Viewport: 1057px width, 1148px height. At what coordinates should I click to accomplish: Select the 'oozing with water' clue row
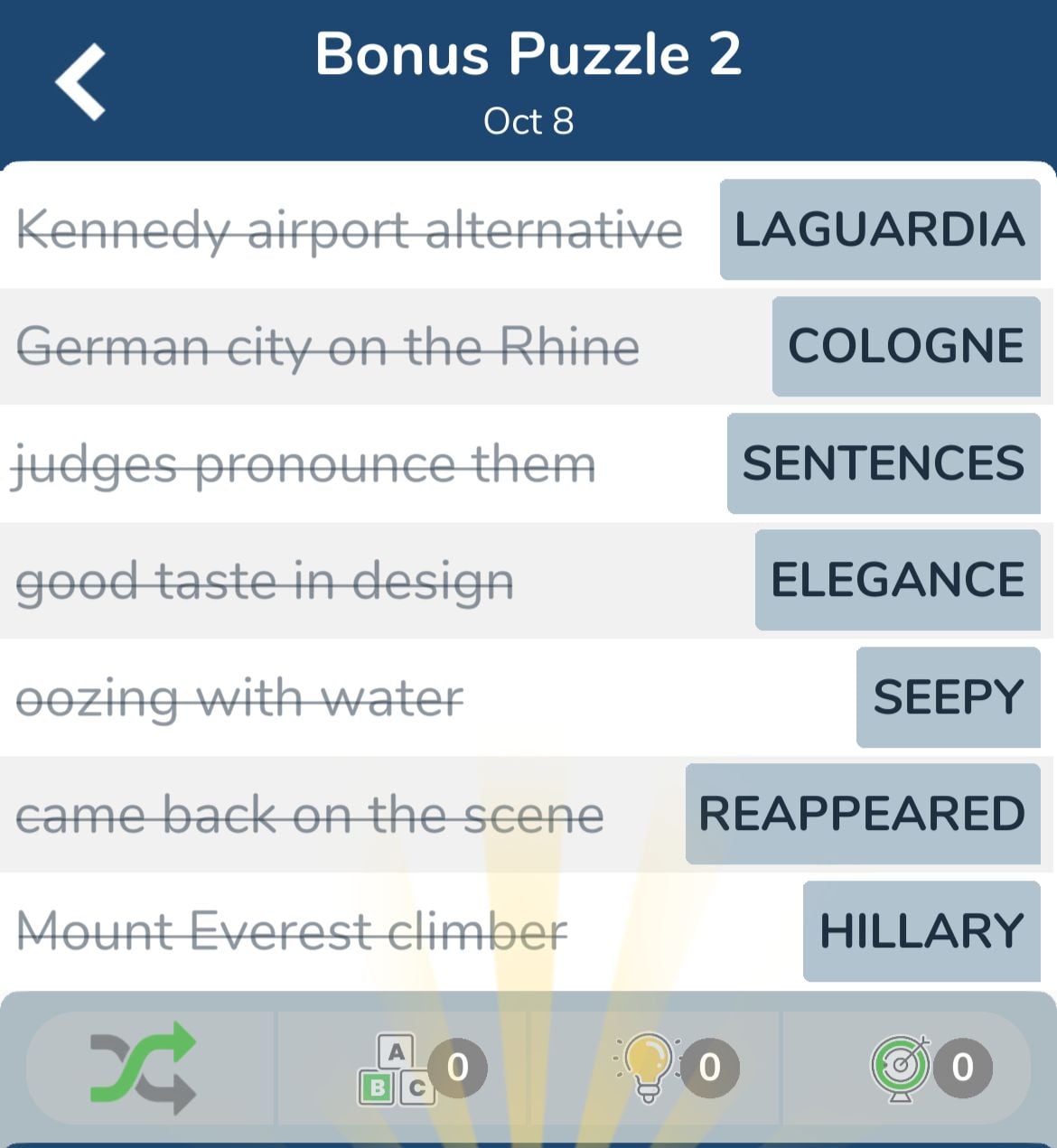(240, 695)
